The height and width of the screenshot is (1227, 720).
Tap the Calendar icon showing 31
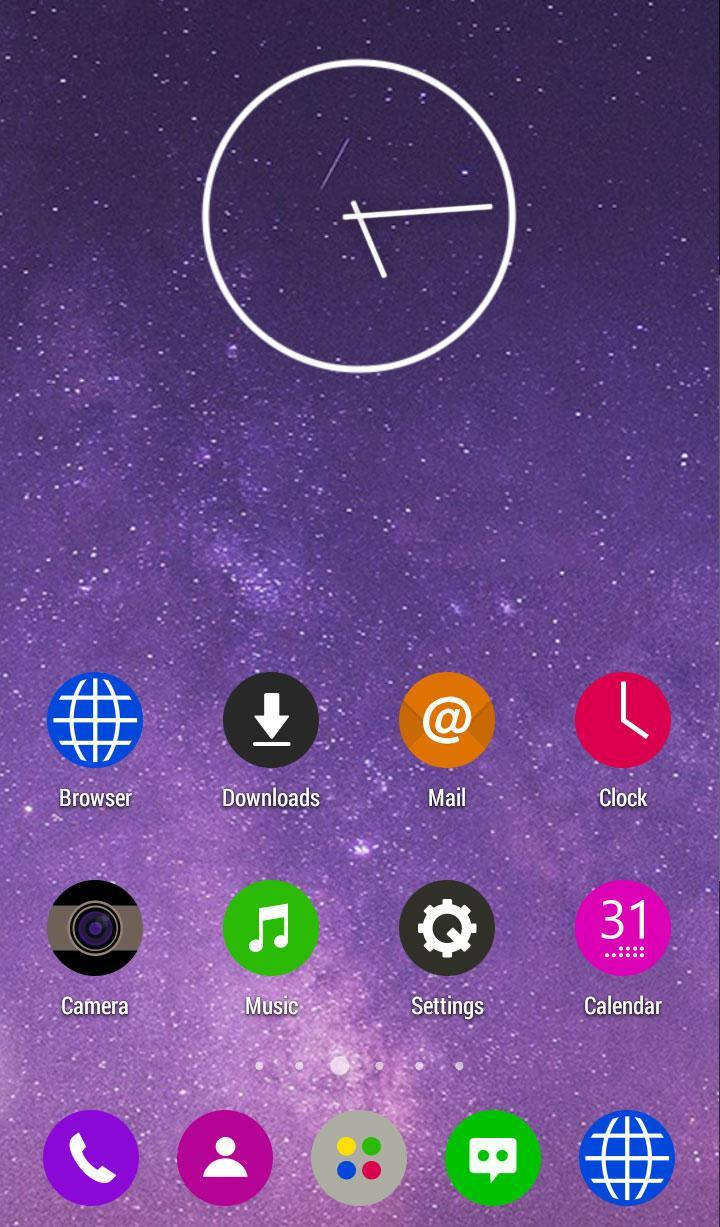623,928
